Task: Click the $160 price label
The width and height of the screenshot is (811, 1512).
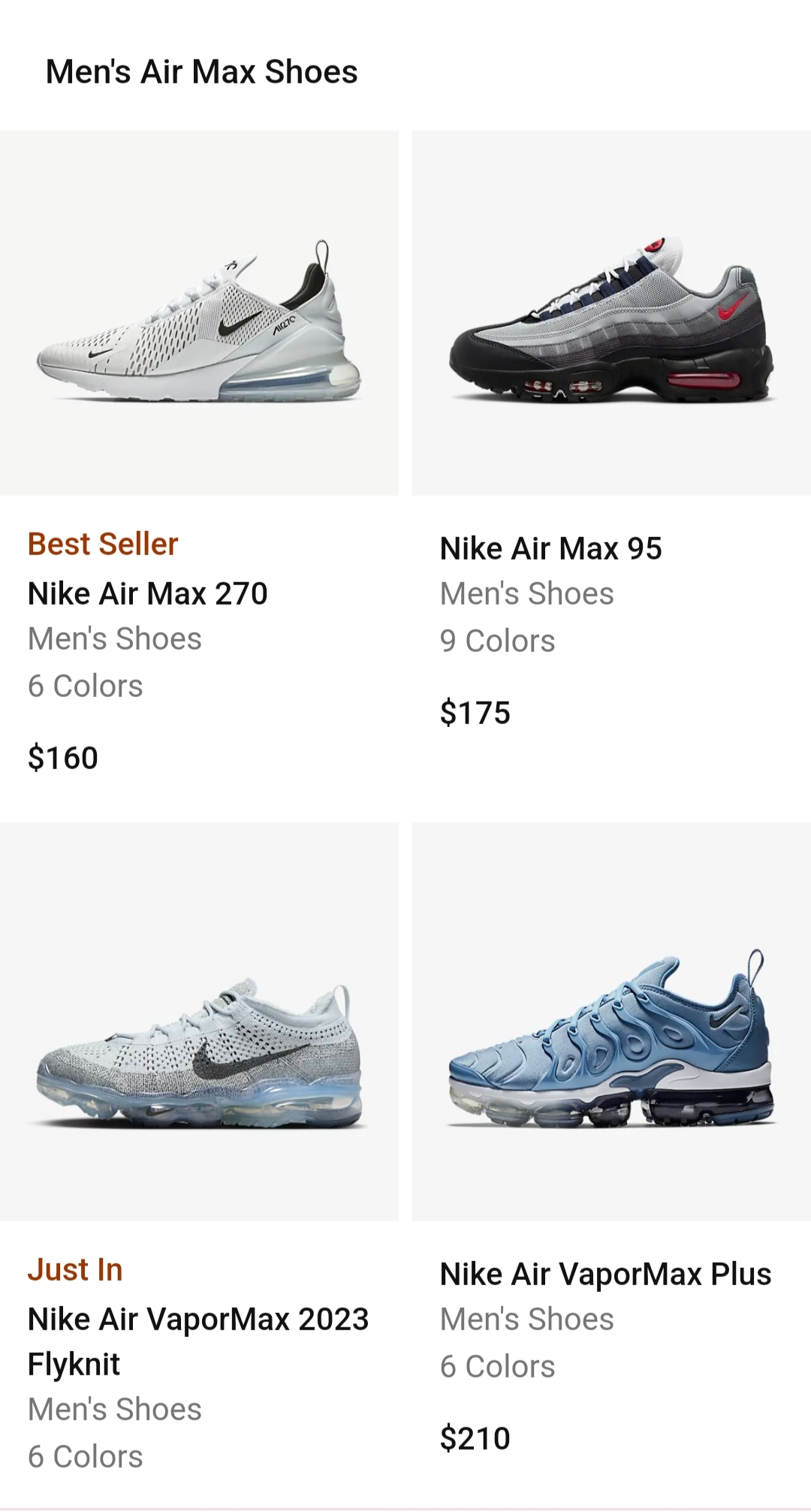Action: [x=62, y=759]
